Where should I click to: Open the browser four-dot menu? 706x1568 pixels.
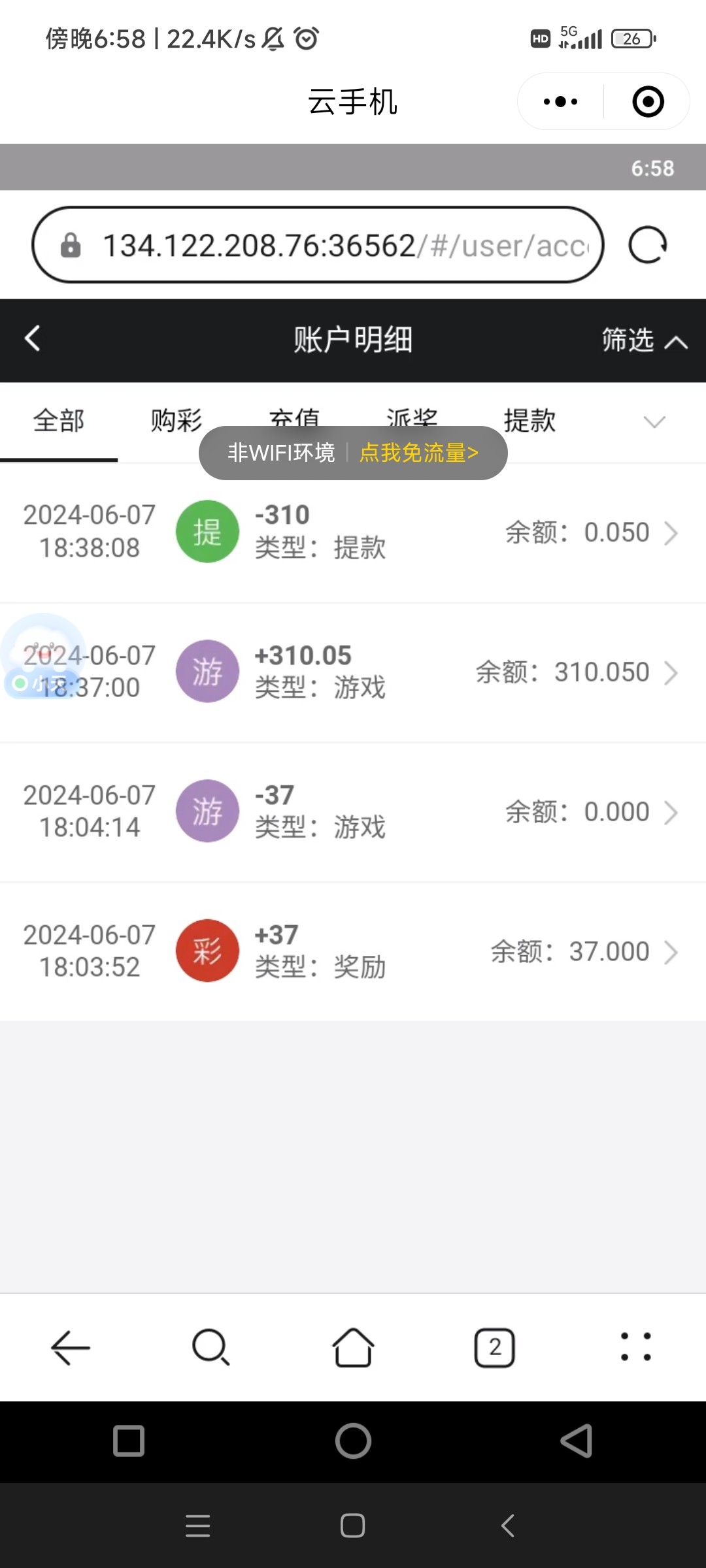click(635, 1347)
